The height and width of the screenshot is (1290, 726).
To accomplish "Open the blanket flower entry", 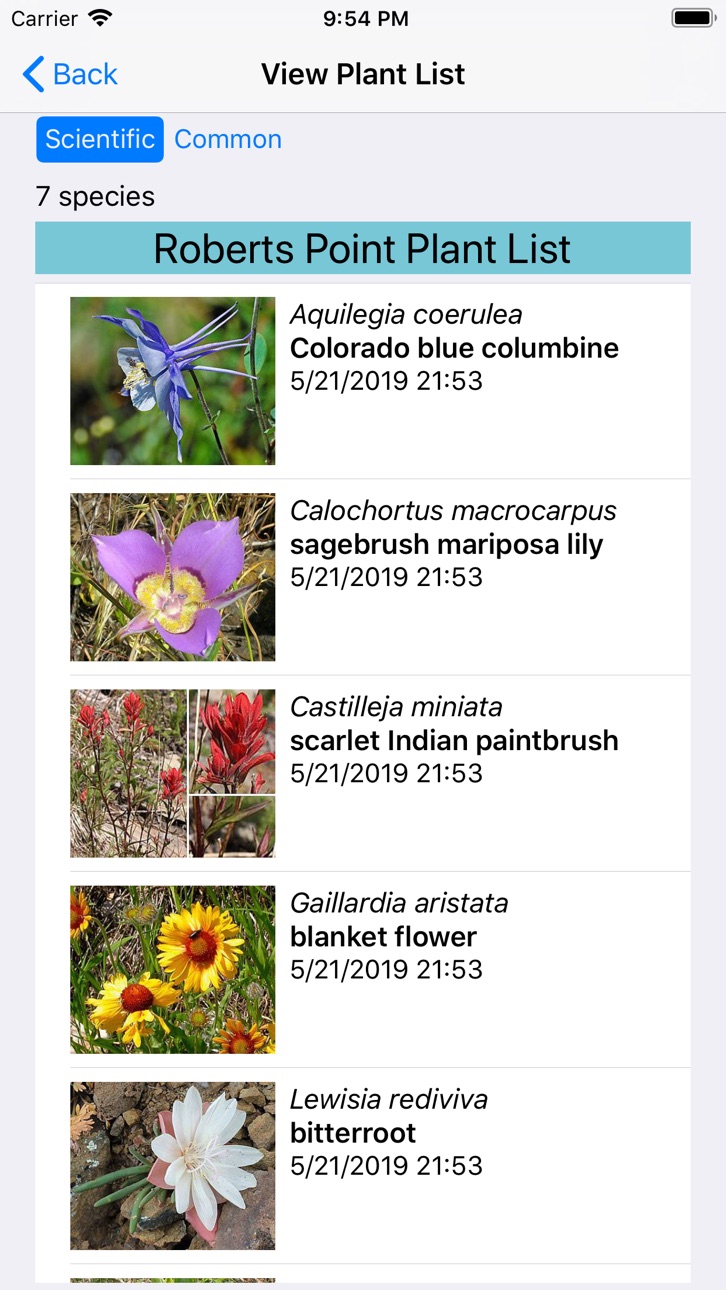I will 363,969.
